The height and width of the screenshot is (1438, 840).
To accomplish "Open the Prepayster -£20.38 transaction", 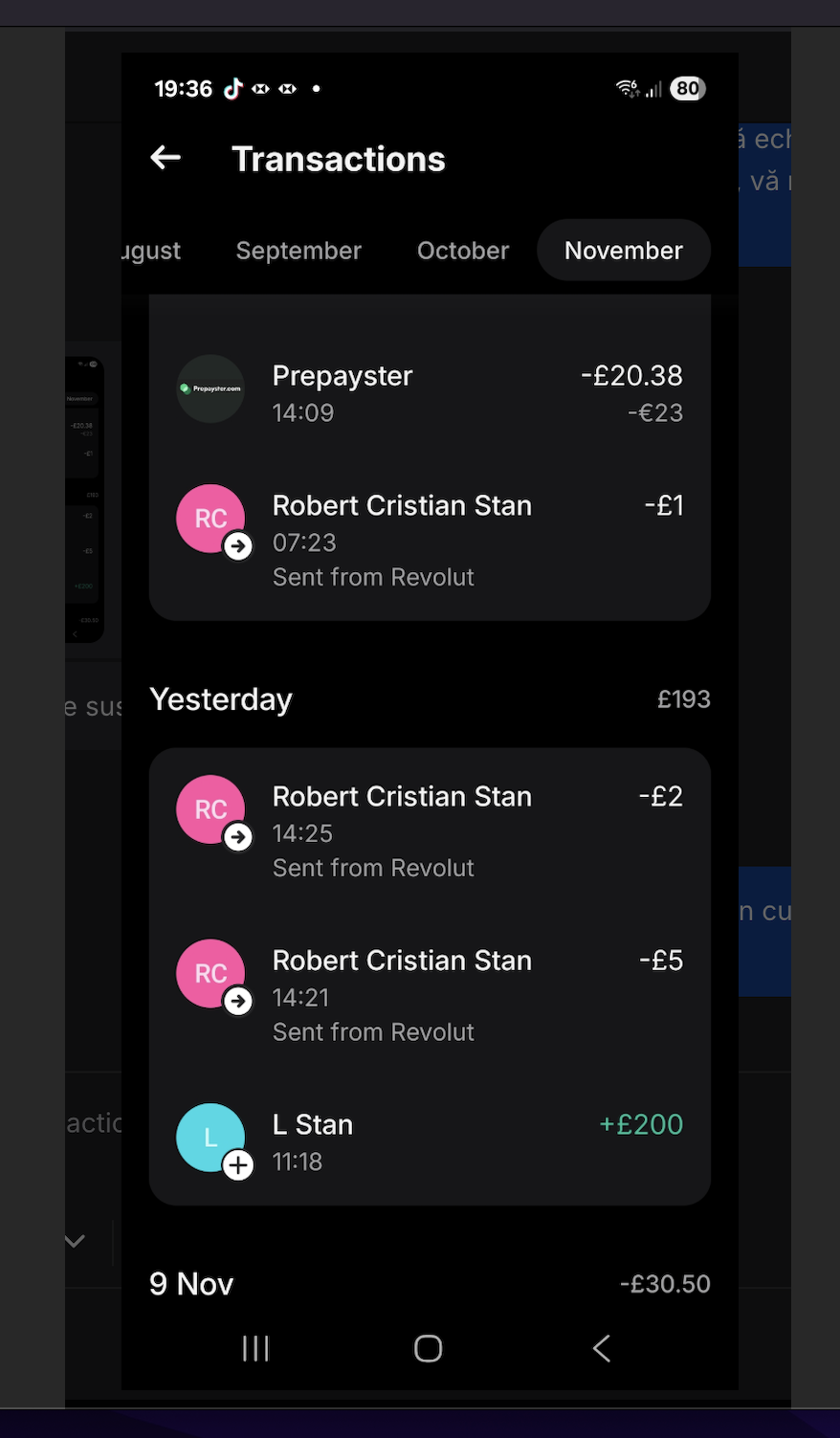I will click(429, 392).
